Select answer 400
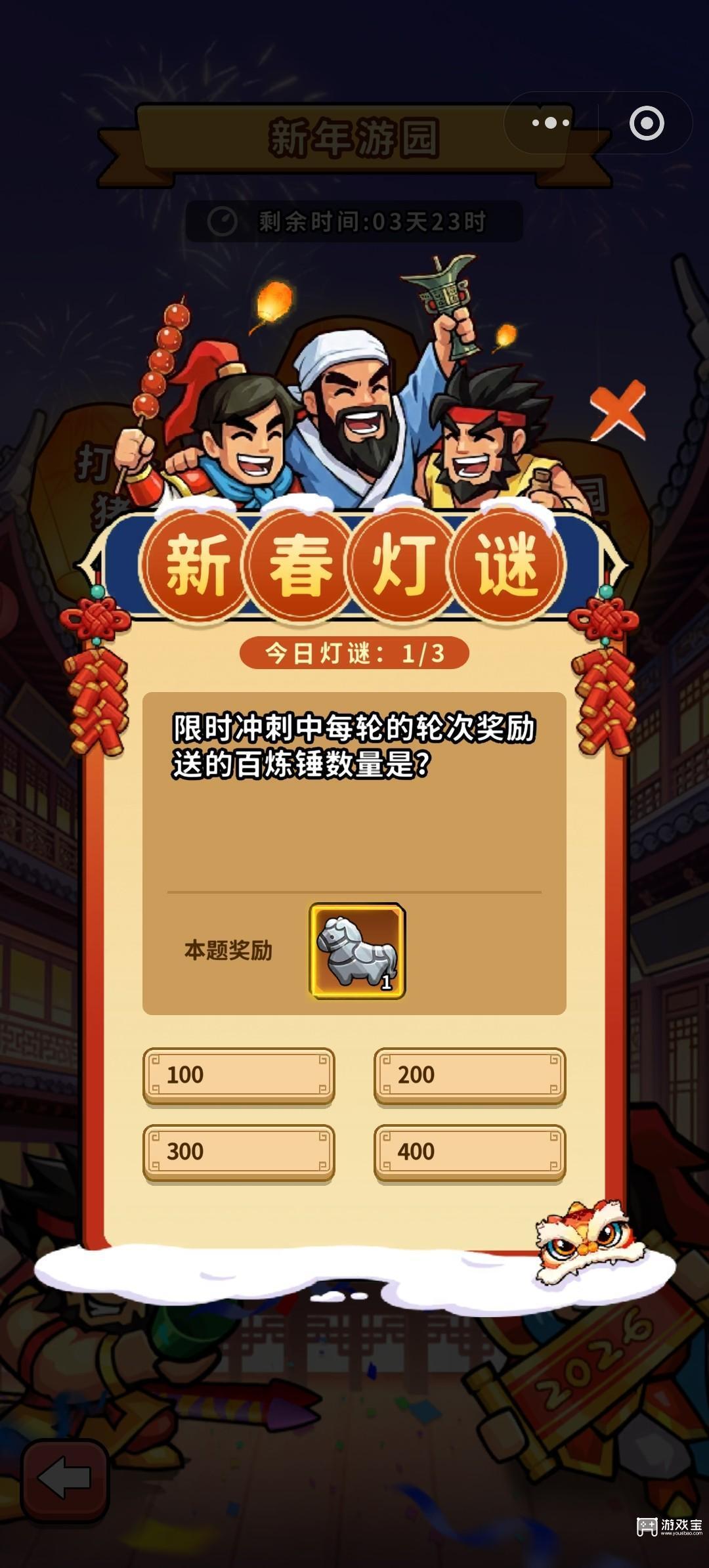This screenshot has width=709, height=1568. pyautogui.click(x=468, y=1150)
